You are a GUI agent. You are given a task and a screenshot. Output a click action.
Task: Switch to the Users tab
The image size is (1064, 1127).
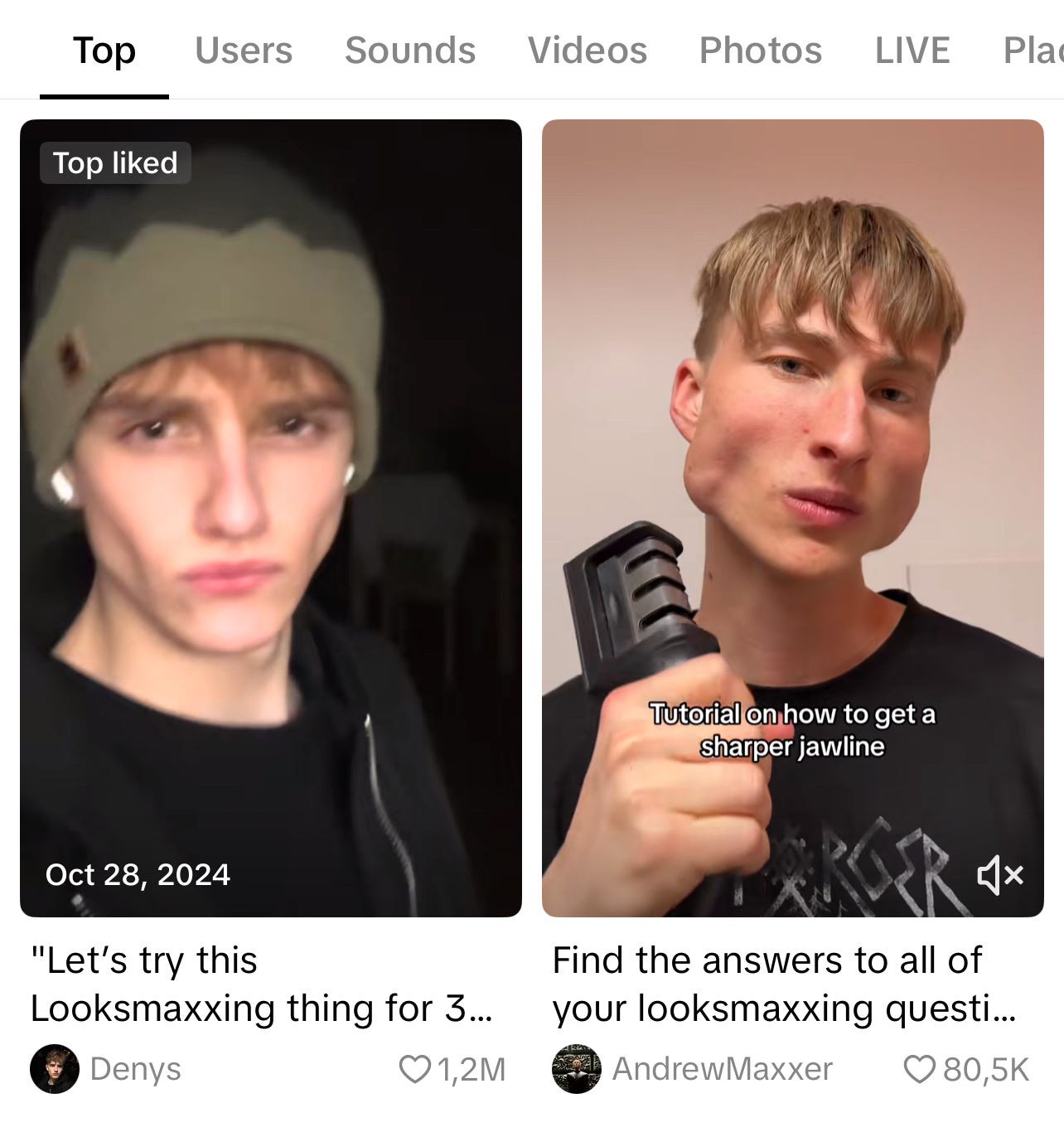[x=244, y=51]
